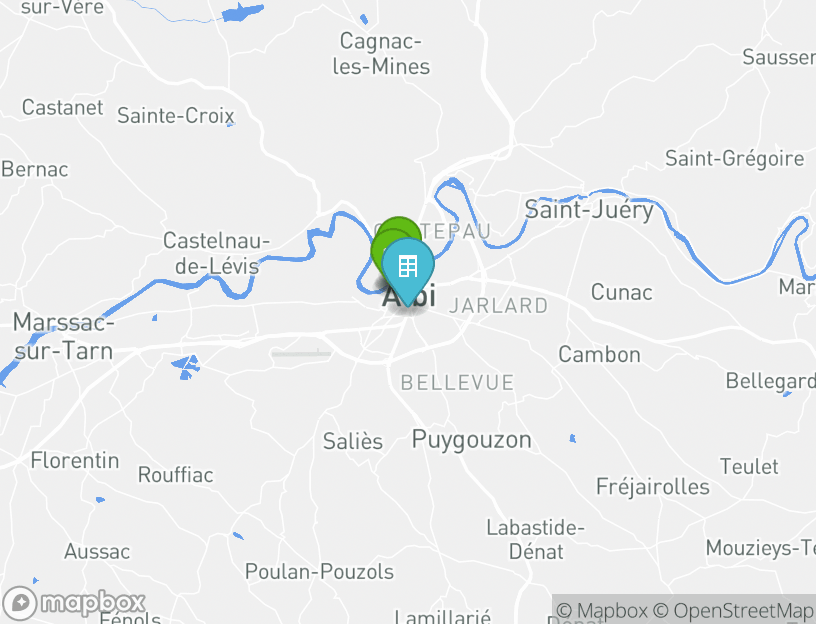This screenshot has height=624, width=816.
Task: Open the OpenStreetMap attribution link
Action: pos(734,610)
